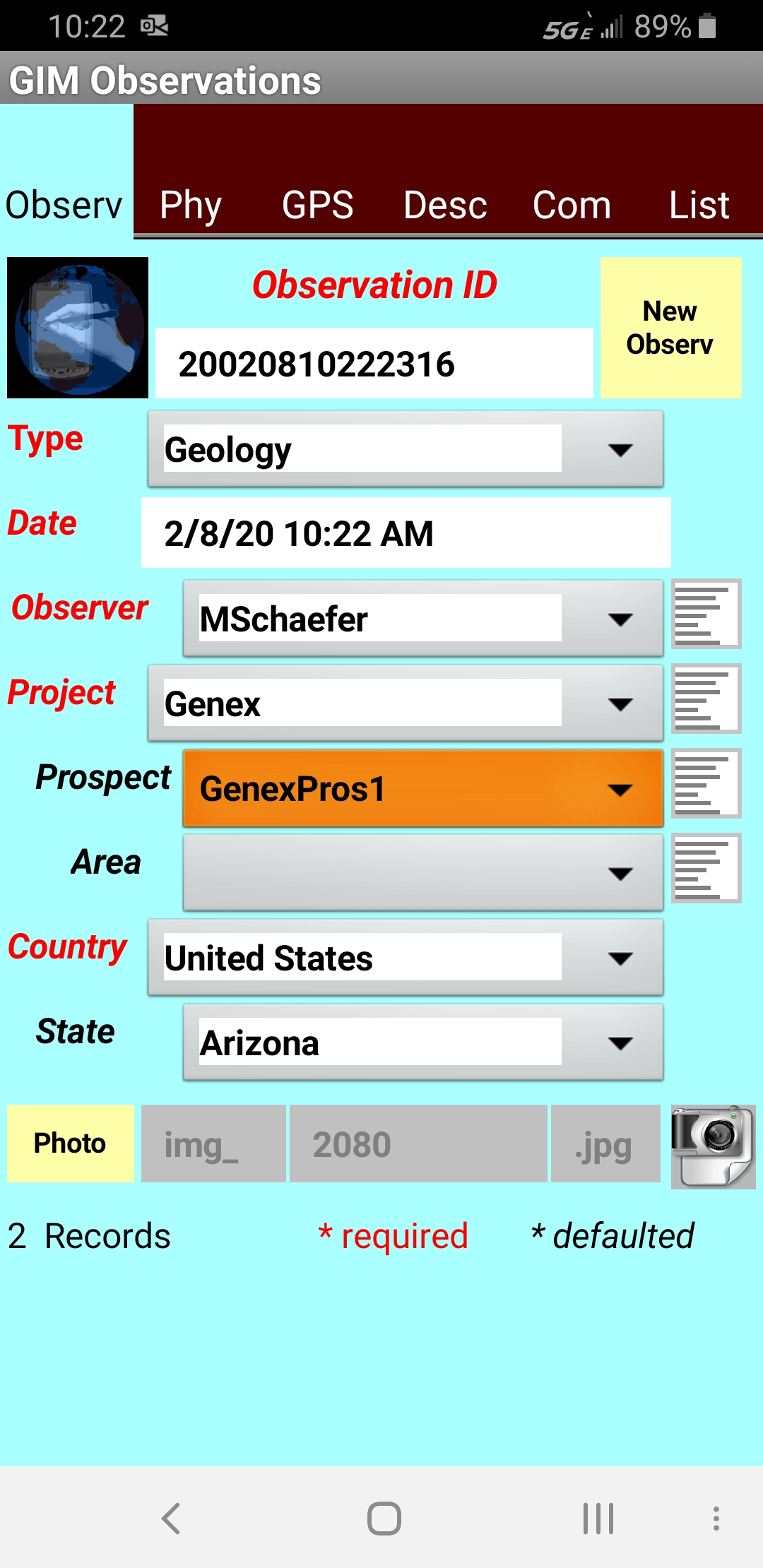Choose a different Project from dropdown
The height and width of the screenshot is (1568, 763).
tap(406, 703)
